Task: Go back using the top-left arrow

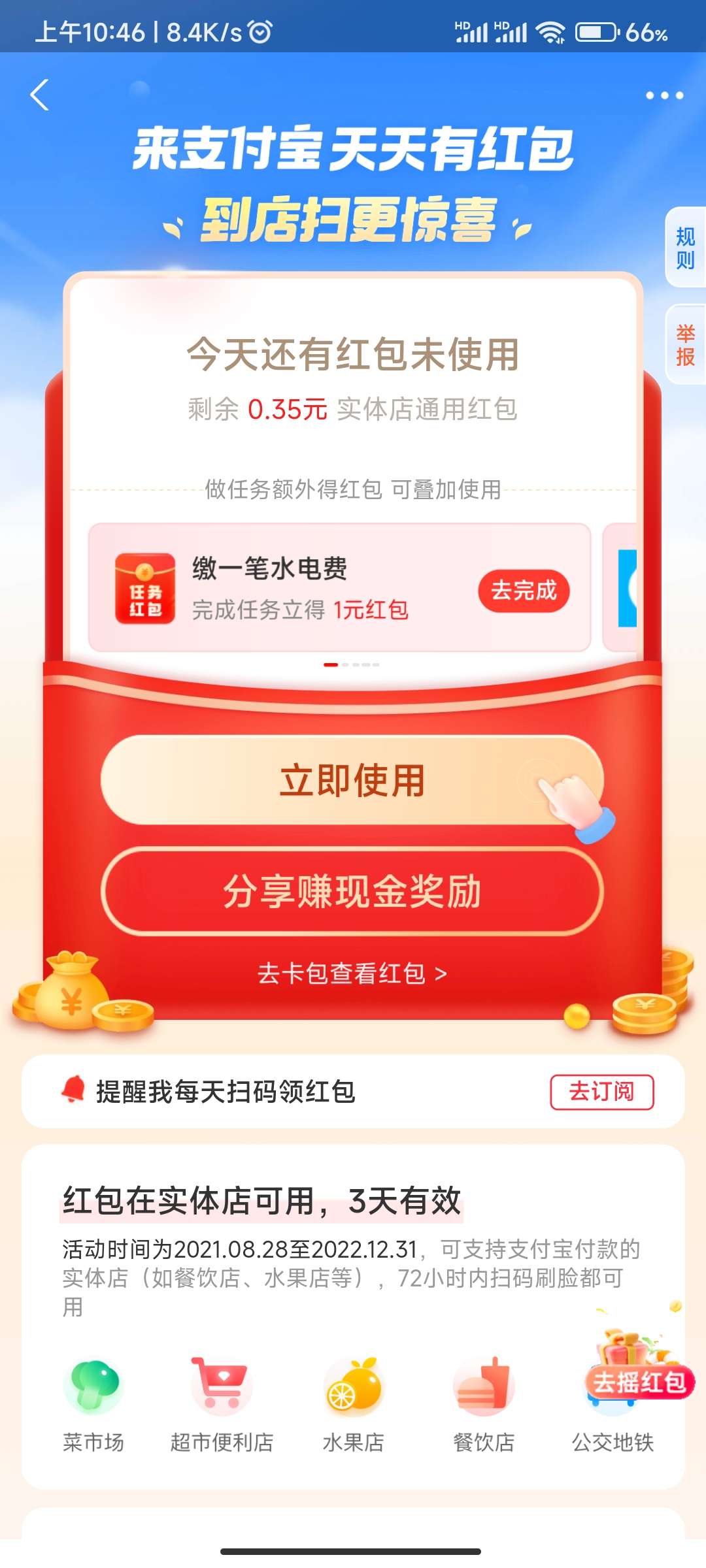Action: tap(40, 95)
